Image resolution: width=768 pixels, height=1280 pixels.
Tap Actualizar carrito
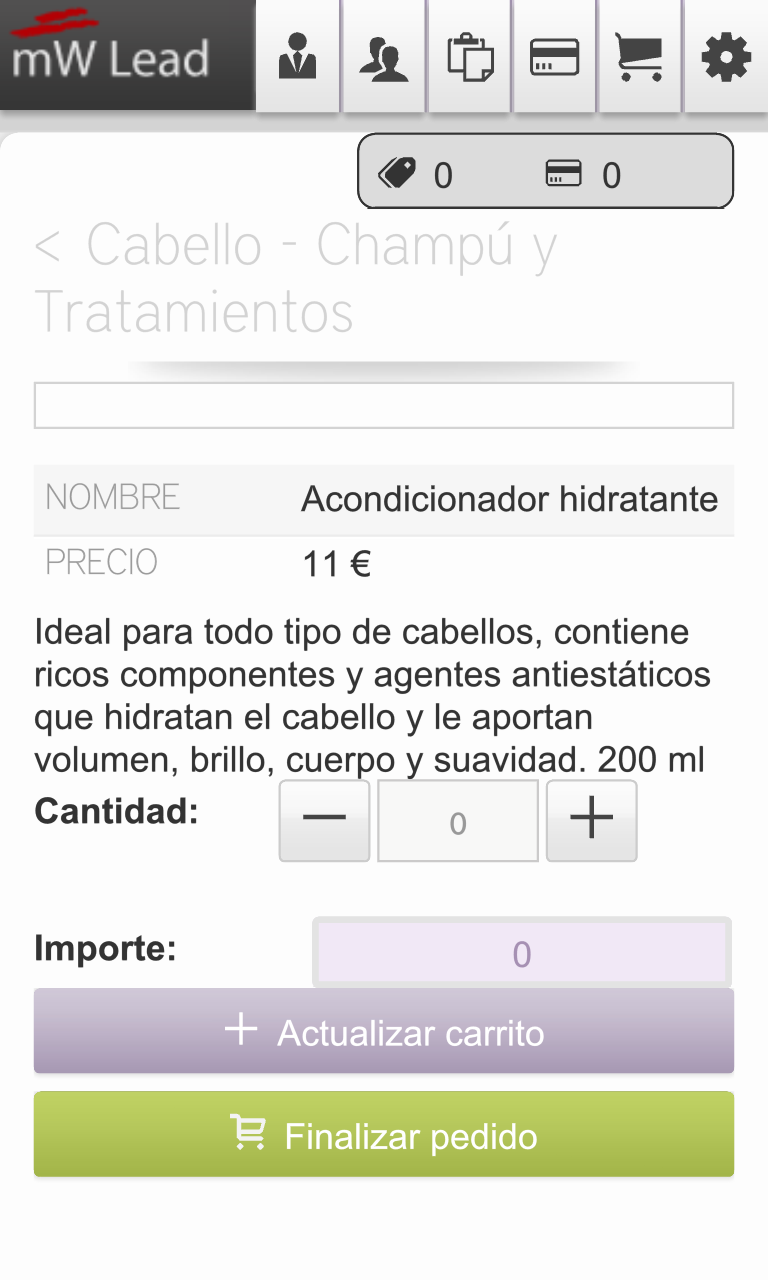pos(384,1031)
